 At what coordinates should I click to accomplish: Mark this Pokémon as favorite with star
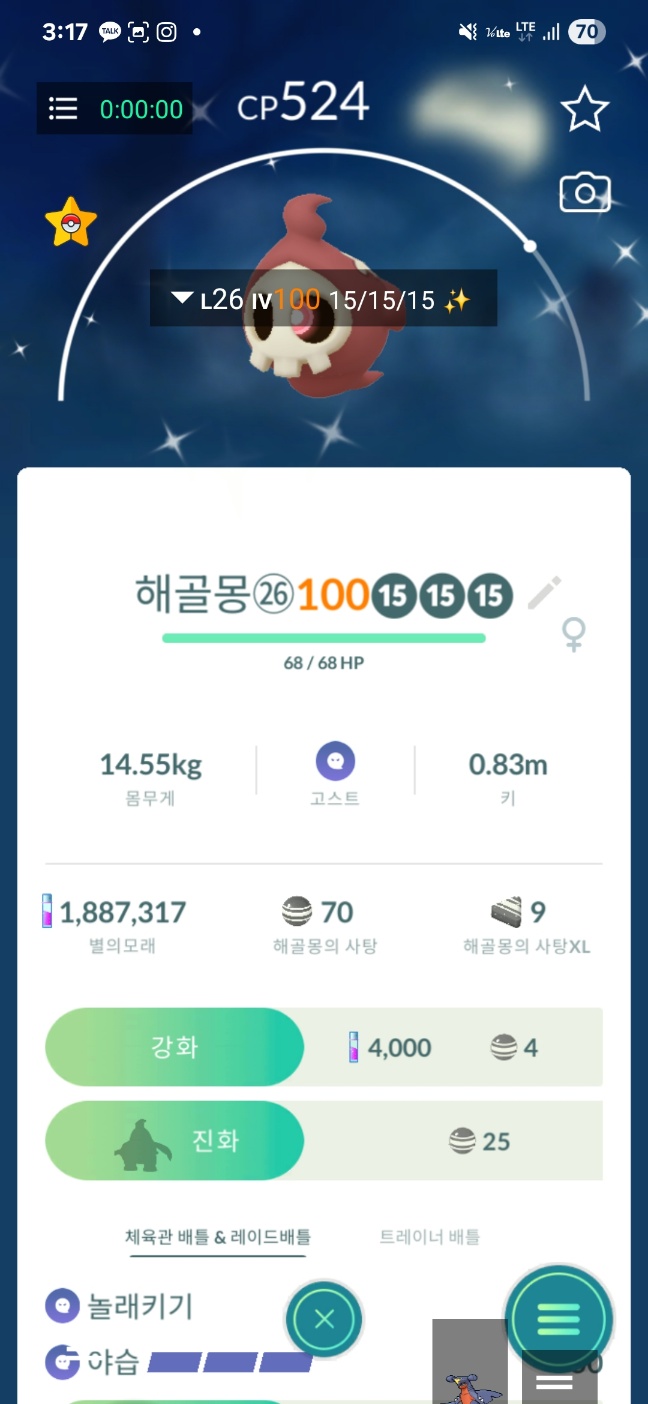click(584, 109)
